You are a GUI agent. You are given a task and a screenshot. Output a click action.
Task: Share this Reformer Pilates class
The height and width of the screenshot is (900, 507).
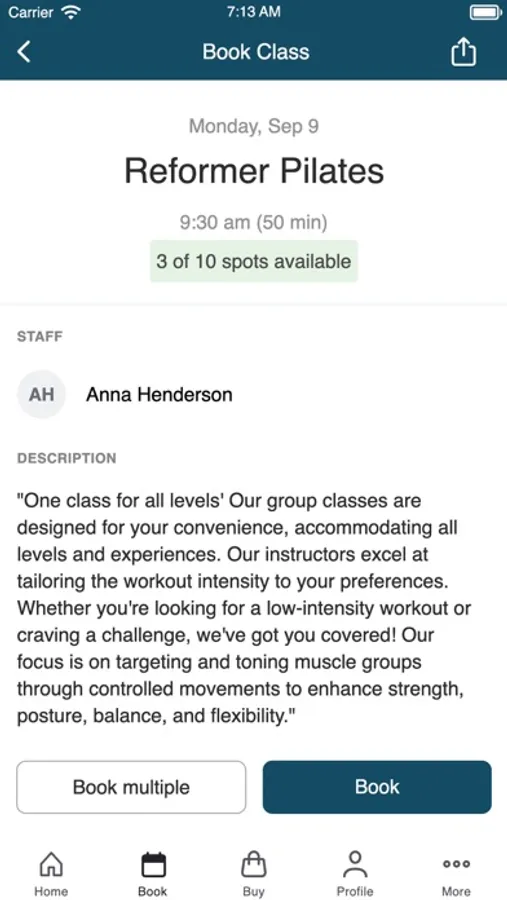tap(463, 52)
